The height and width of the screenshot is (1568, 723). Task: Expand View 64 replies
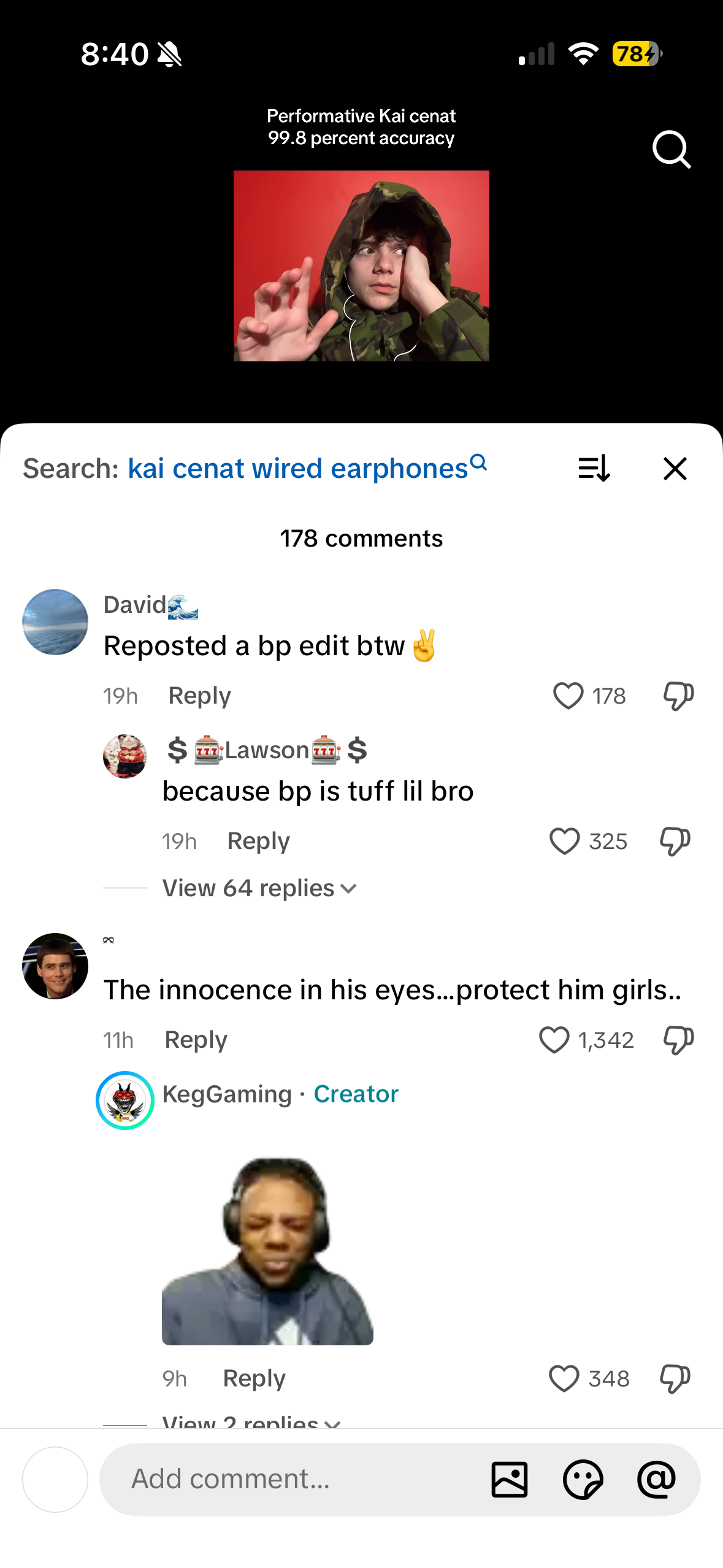coord(259,888)
